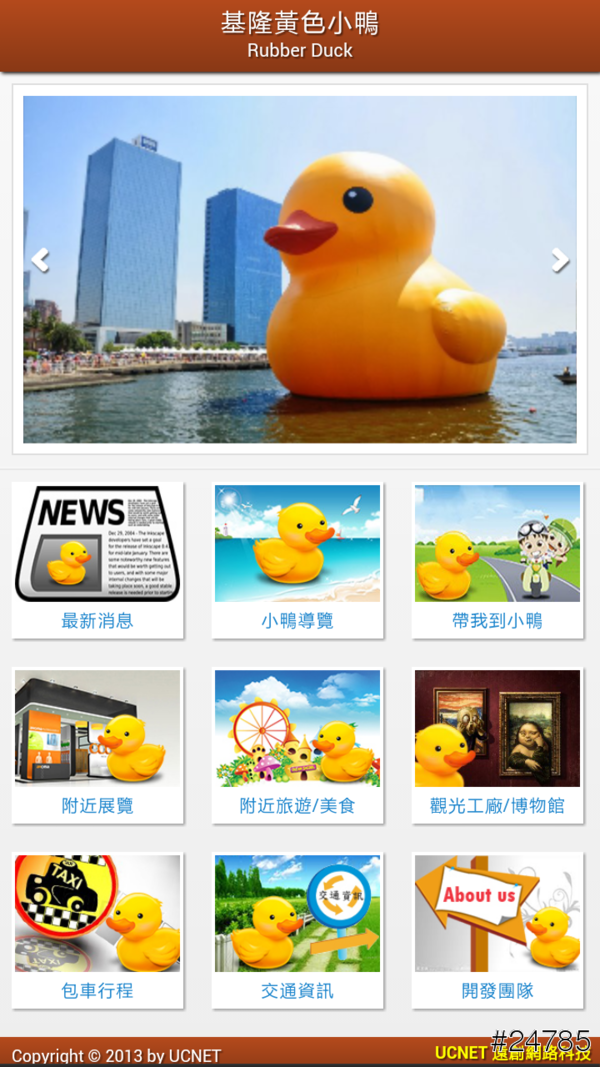Screen dimensions: 600x1067
Task: Show the next banner image
Action: [560, 260]
